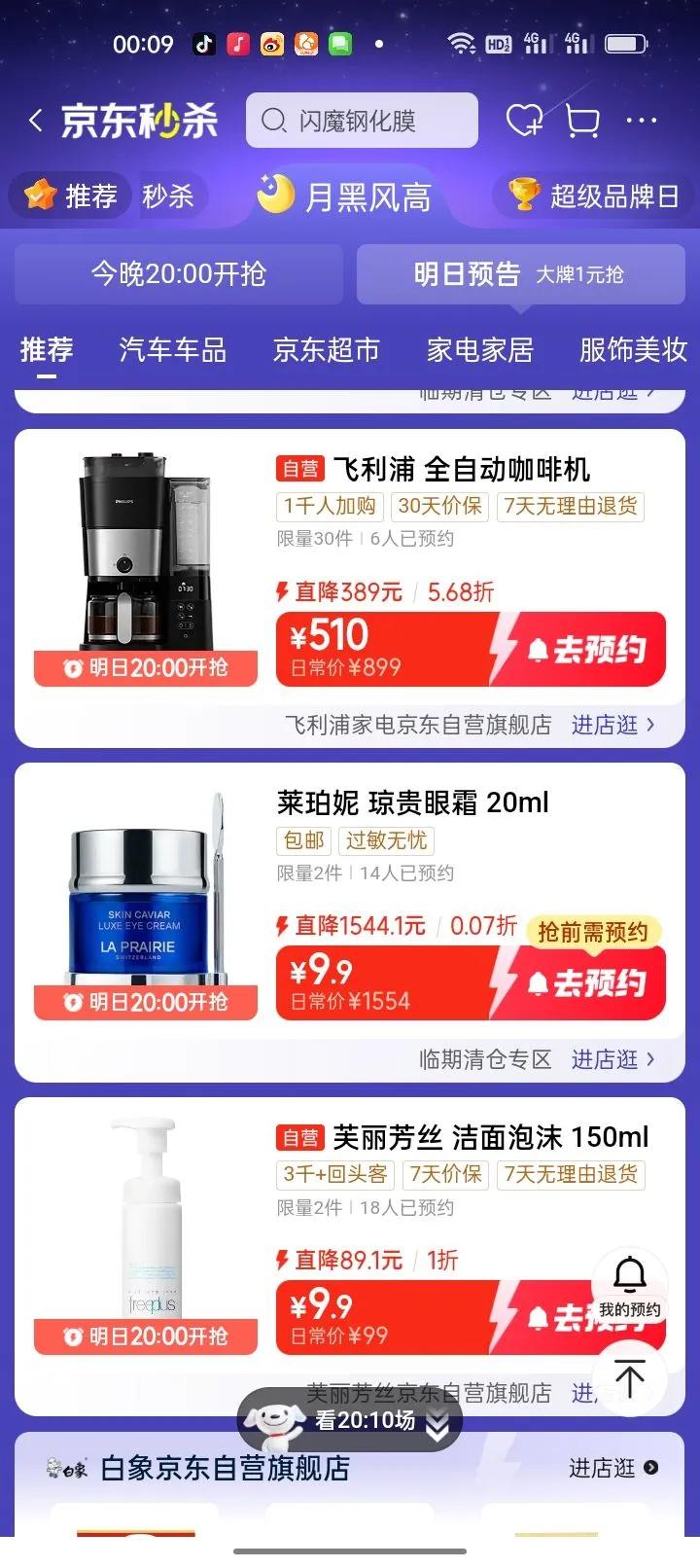Switch to 家电家居 category
Screen dimensions: 700x1568
479,350
